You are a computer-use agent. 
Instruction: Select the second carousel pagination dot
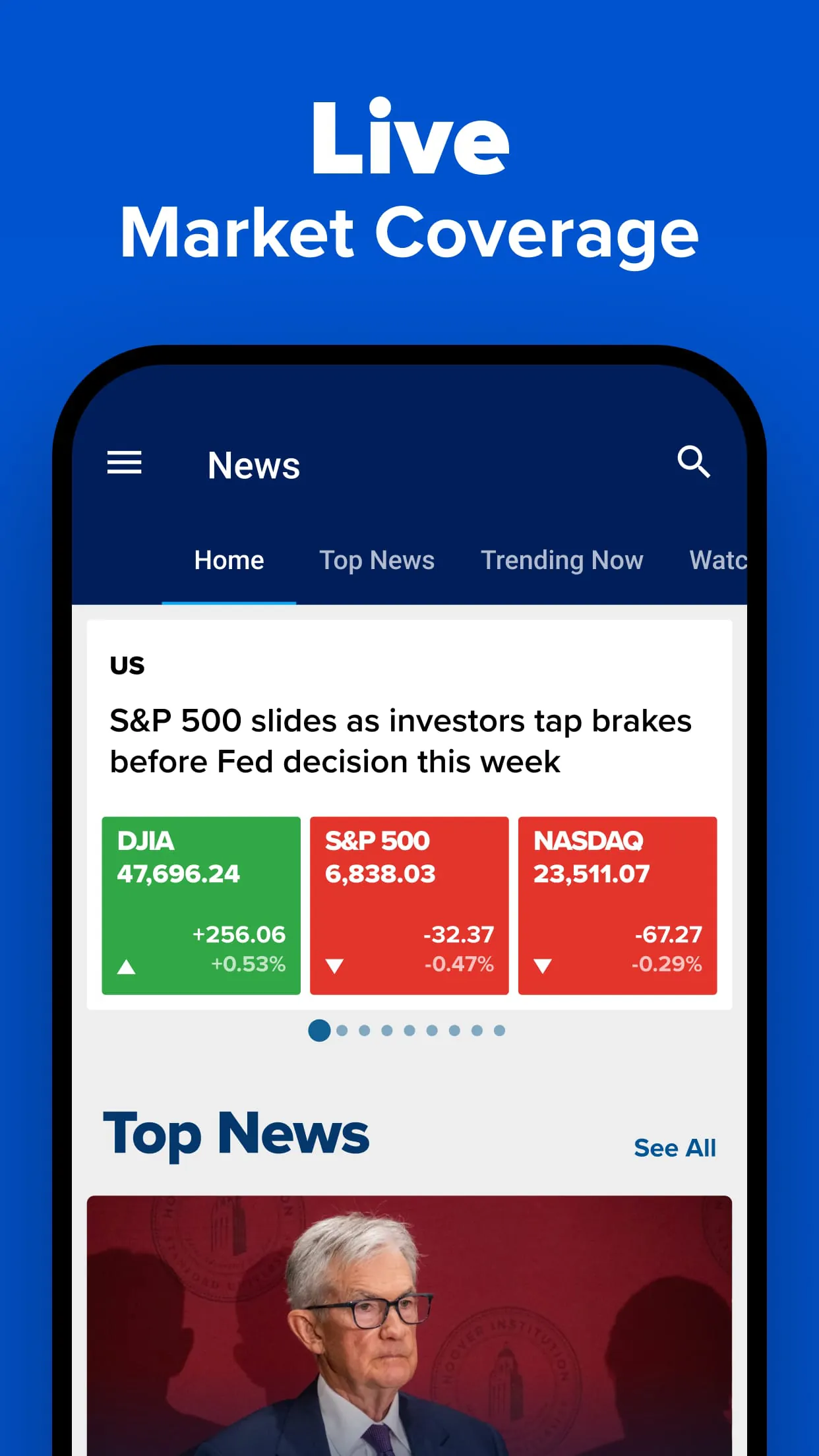click(x=342, y=1030)
